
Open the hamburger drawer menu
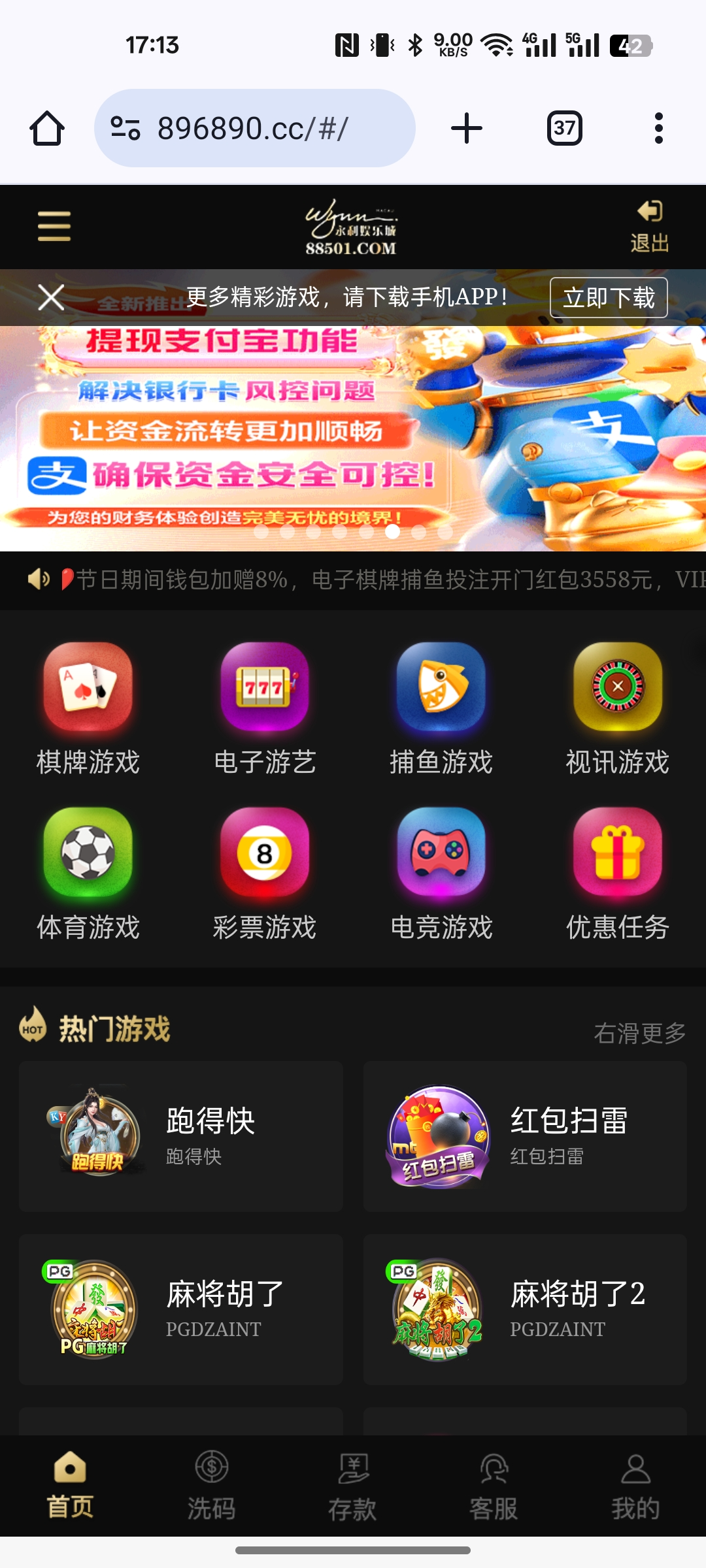point(54,226)
